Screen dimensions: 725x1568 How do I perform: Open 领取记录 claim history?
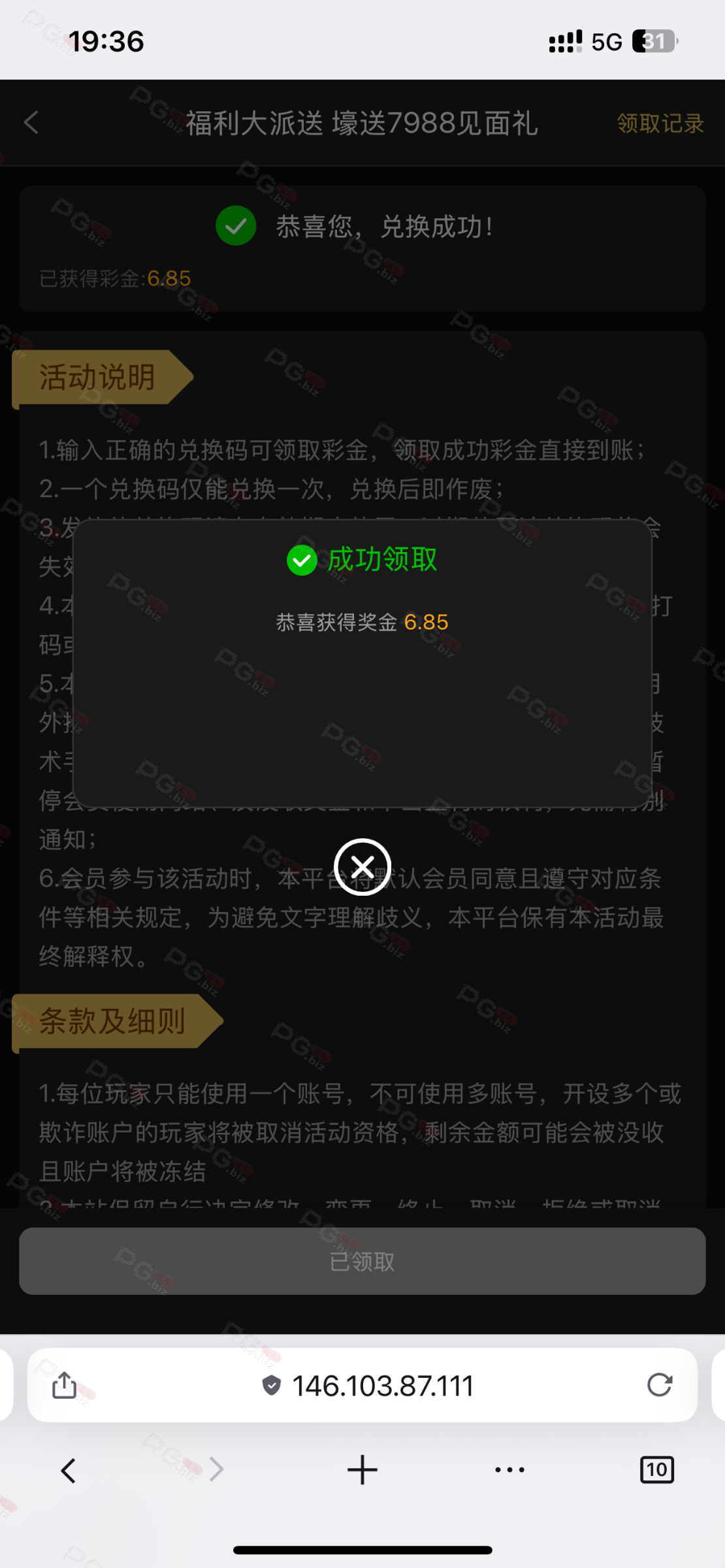(660, 123)
